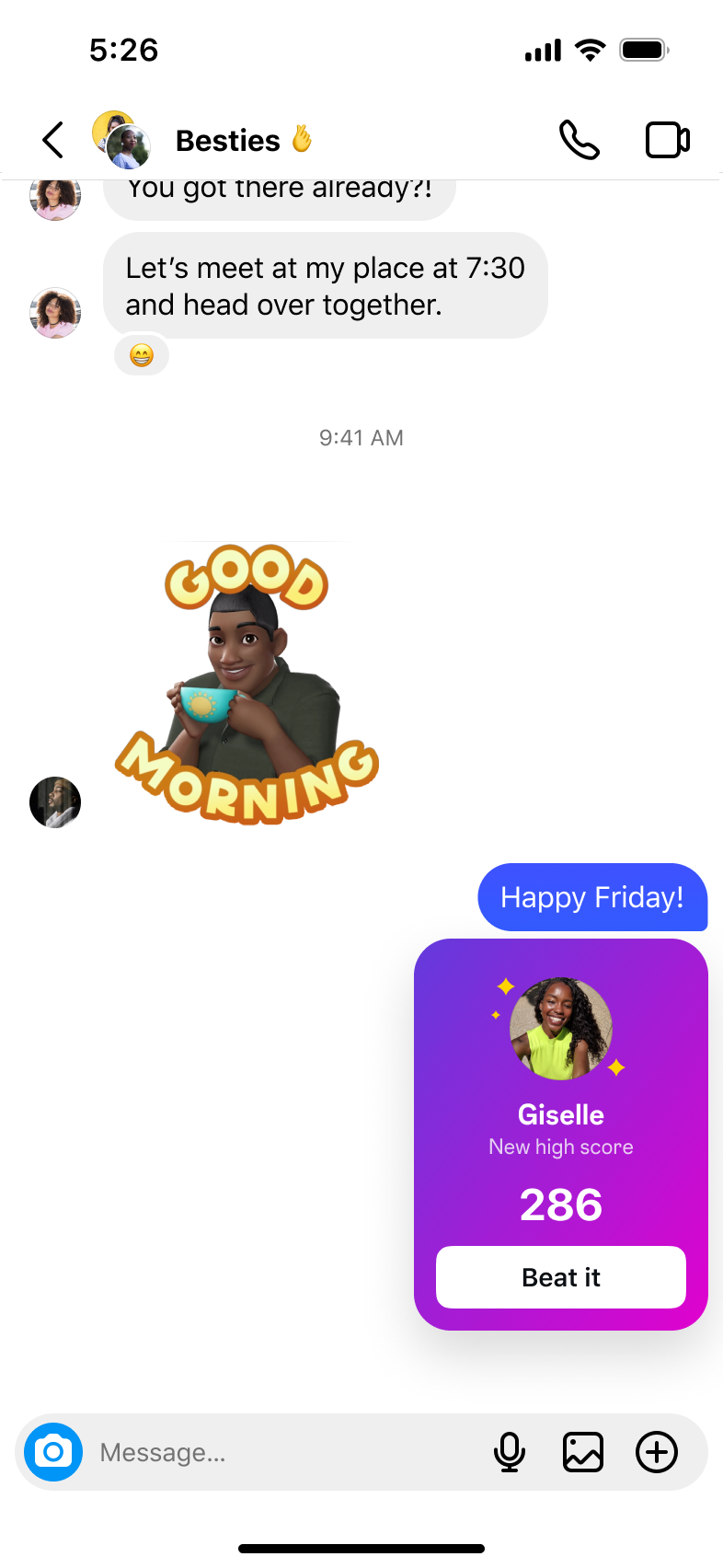View the Good Morning sticker

[247, 683]
